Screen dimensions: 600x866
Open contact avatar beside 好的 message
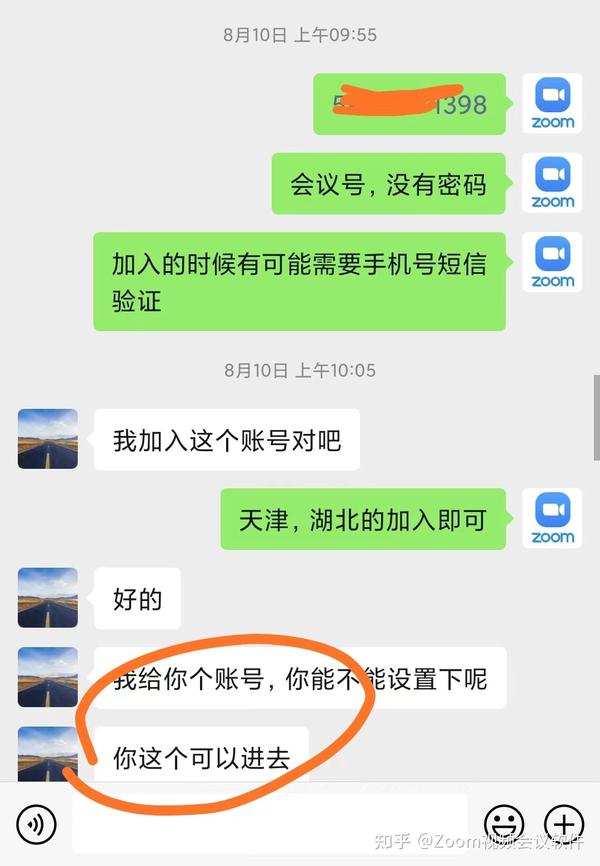point(48,598)
